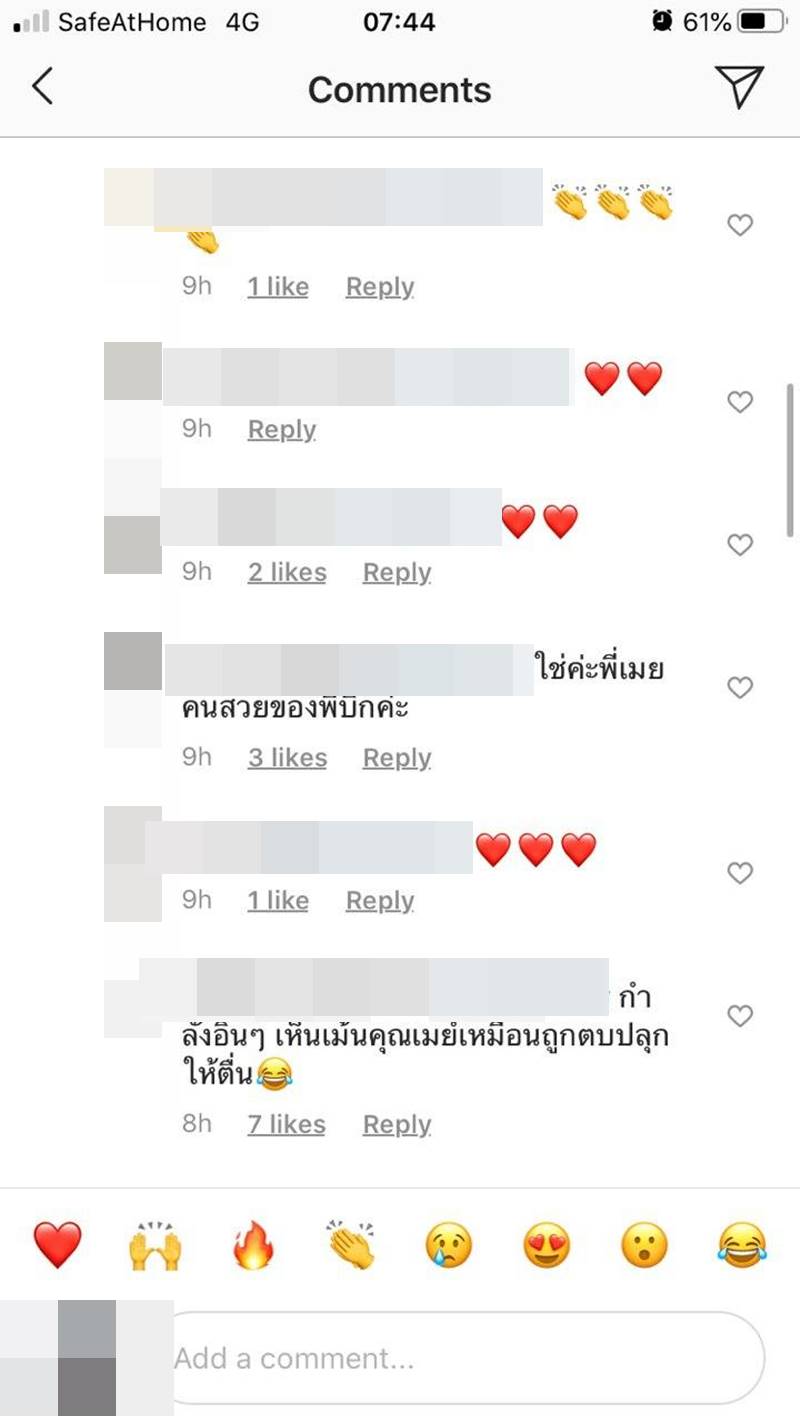The width and height of the screenshot is (800, 1422).
Task: Reply to the comment with 2 likes
Action: point(396,572)
